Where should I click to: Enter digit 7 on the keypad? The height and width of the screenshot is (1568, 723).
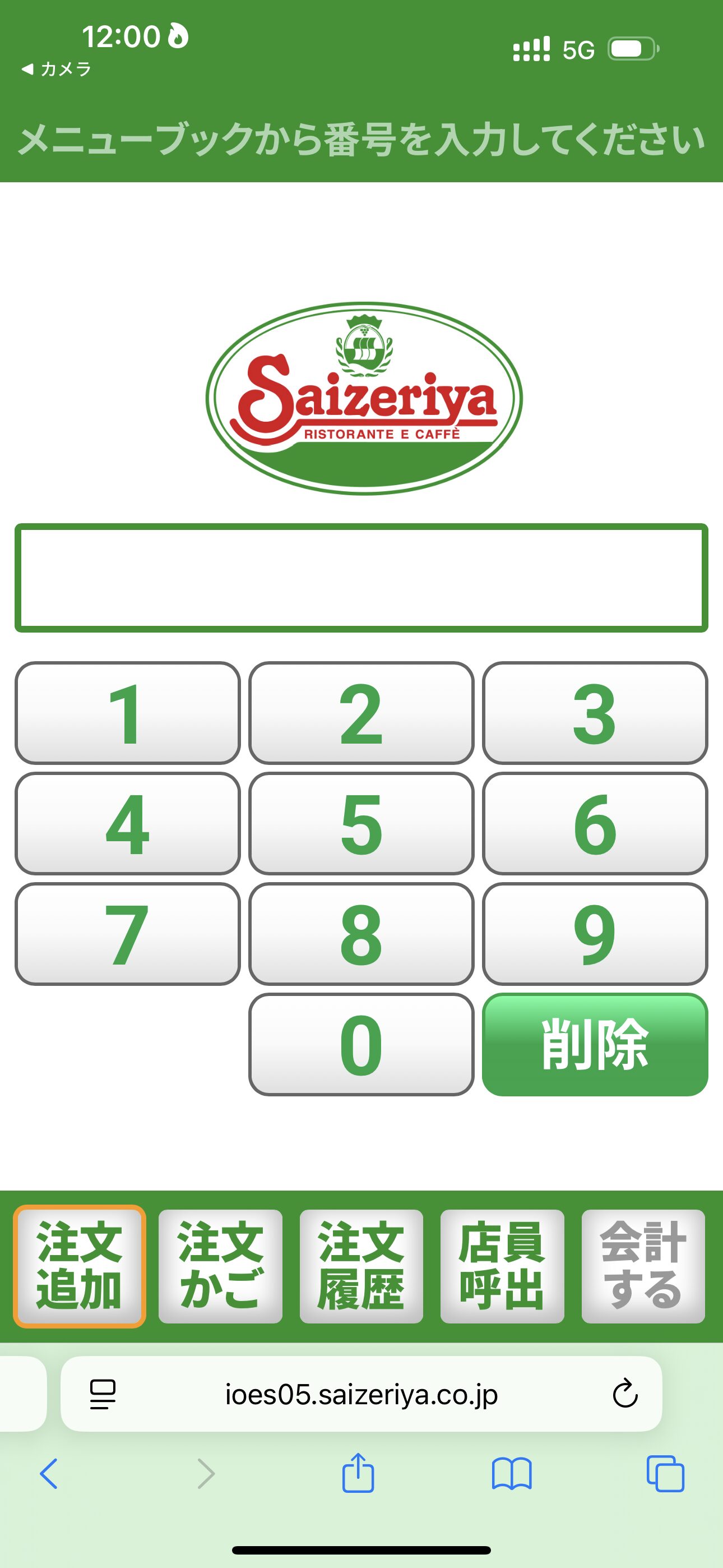(x=127, y=934)
